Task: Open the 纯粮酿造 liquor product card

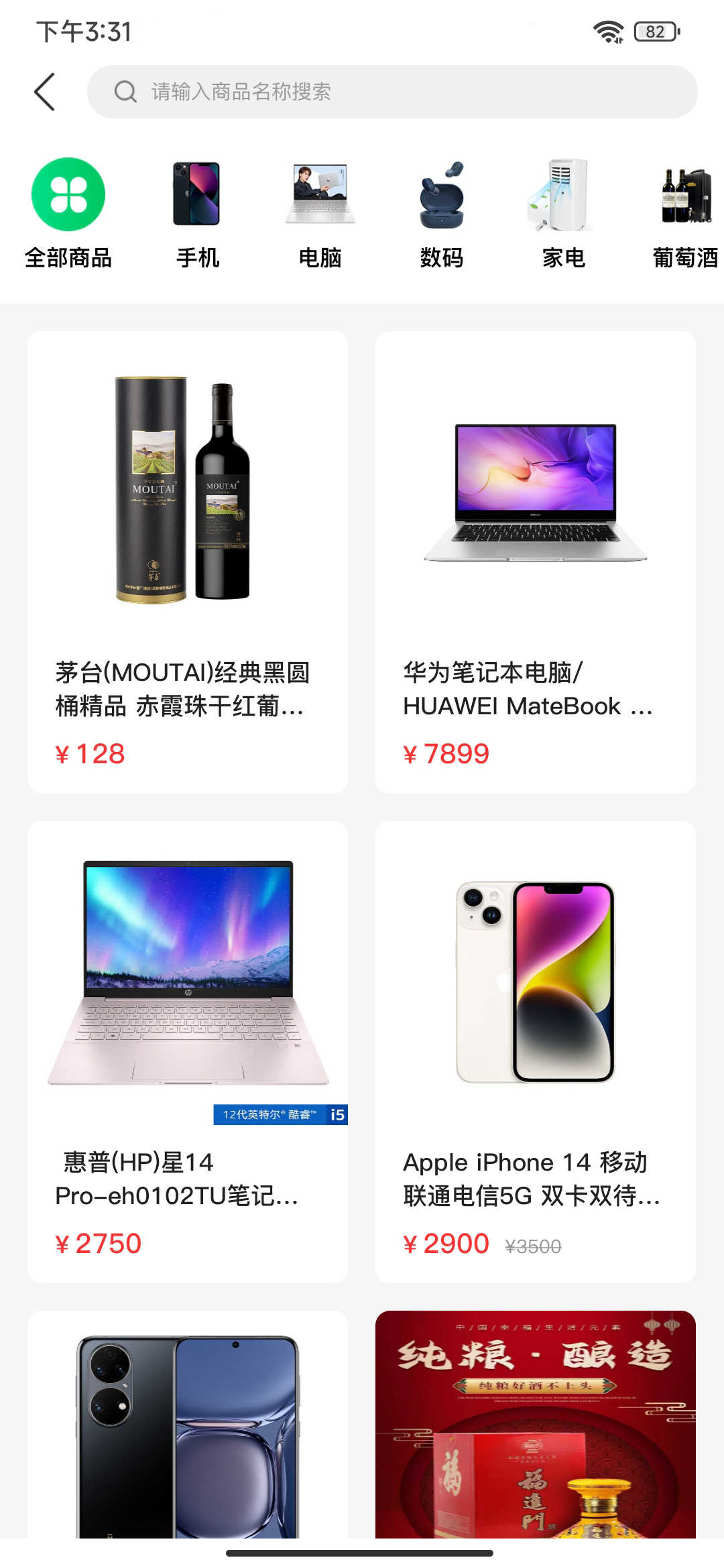Action: 536,1424
